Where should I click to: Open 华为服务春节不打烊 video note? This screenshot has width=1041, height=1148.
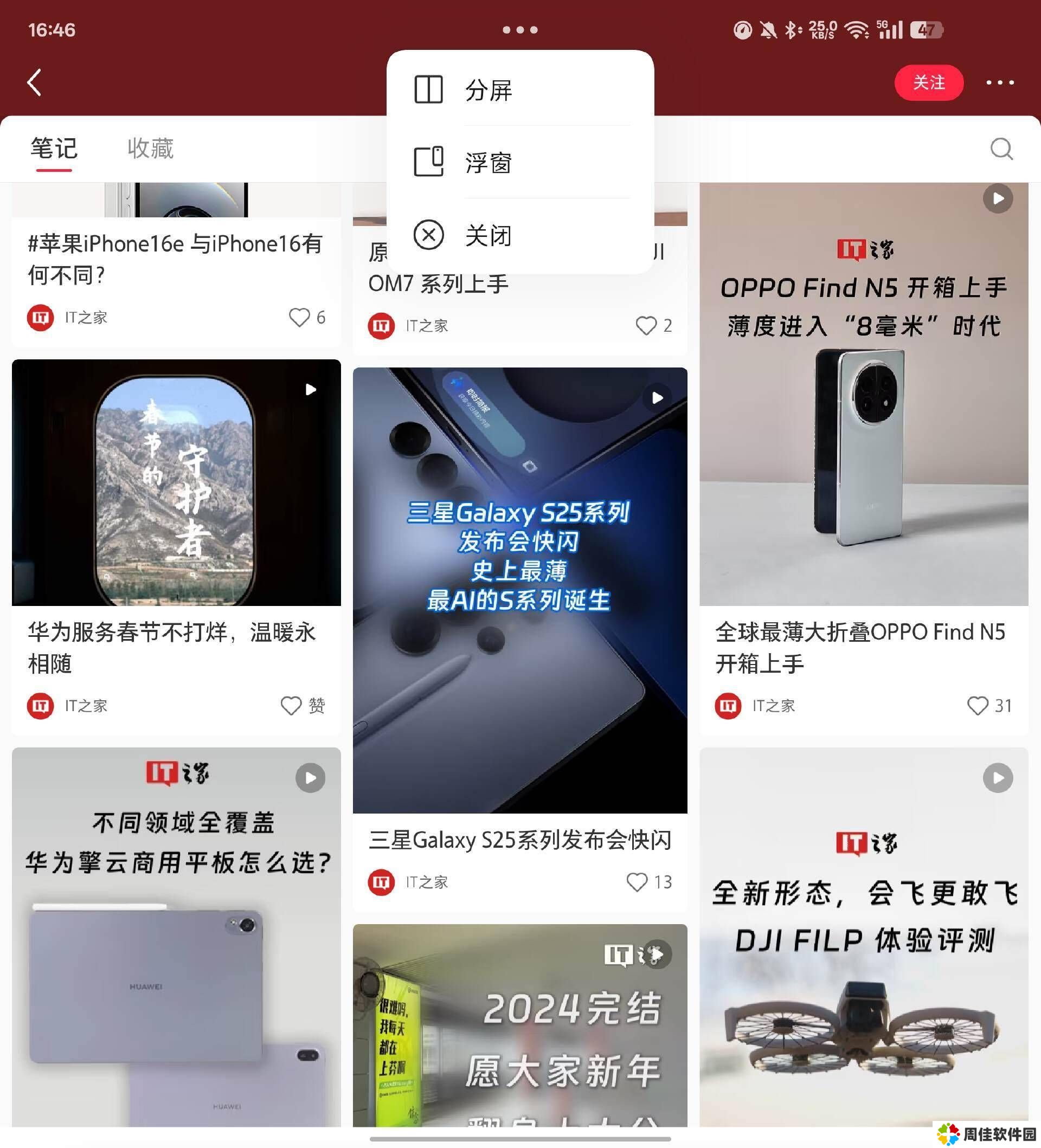click(x=176, y=483)
